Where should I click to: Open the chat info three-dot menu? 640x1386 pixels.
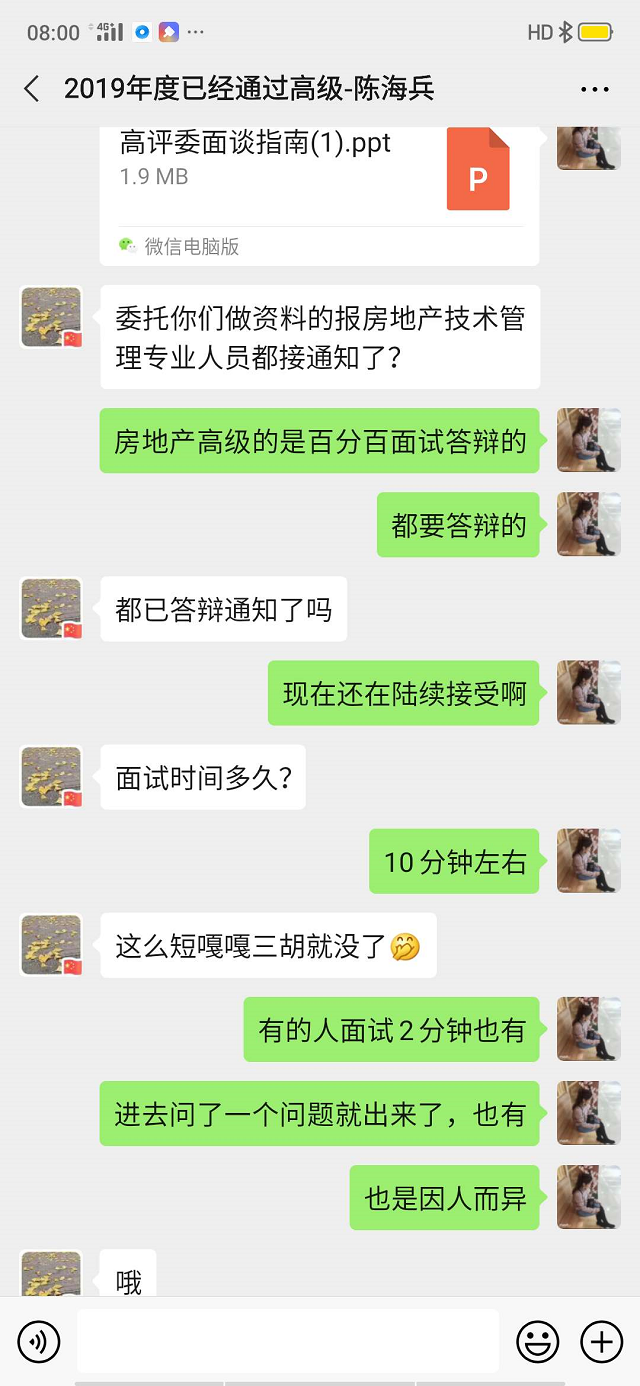[594, 89]
